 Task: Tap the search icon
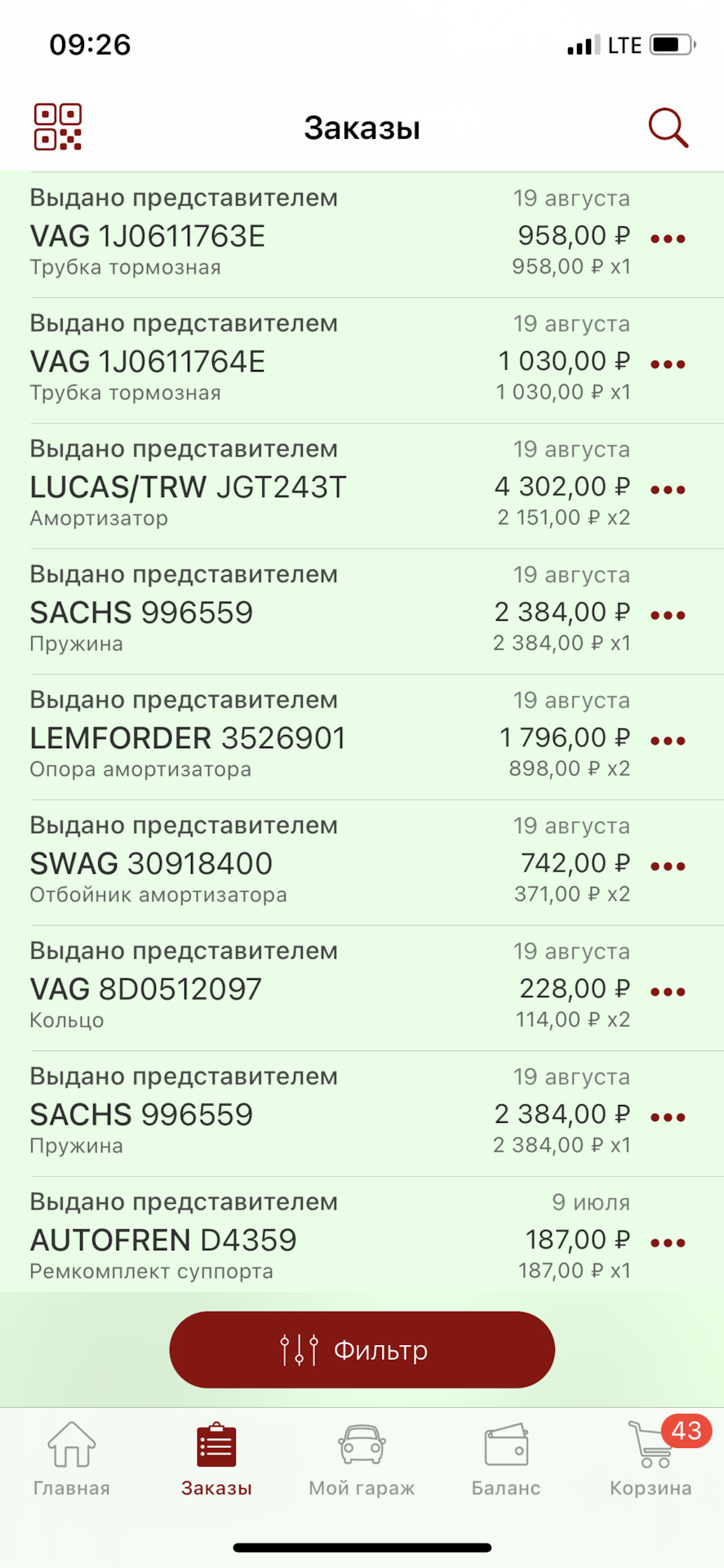coord(667,128)
